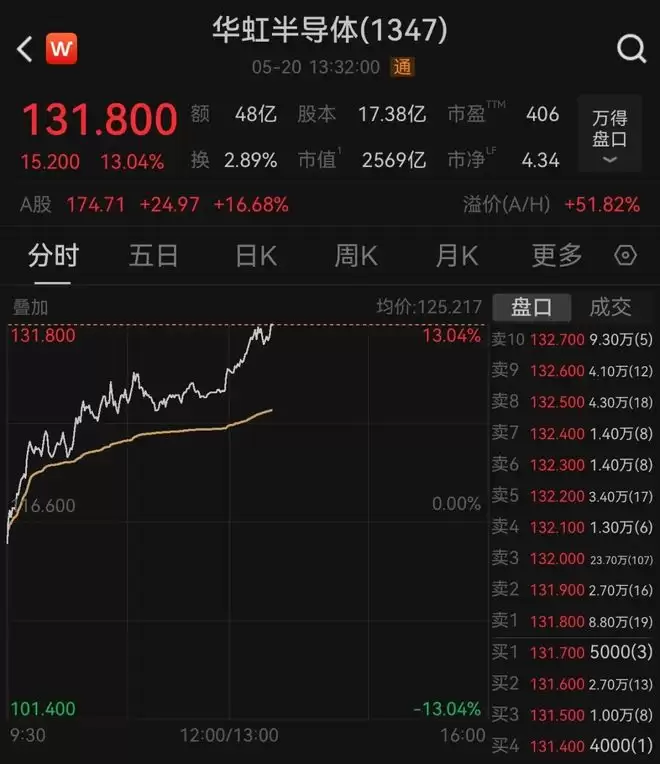Open the 更多 chart options
Viewport: 660px width, 764px height.
coord(557,255)
